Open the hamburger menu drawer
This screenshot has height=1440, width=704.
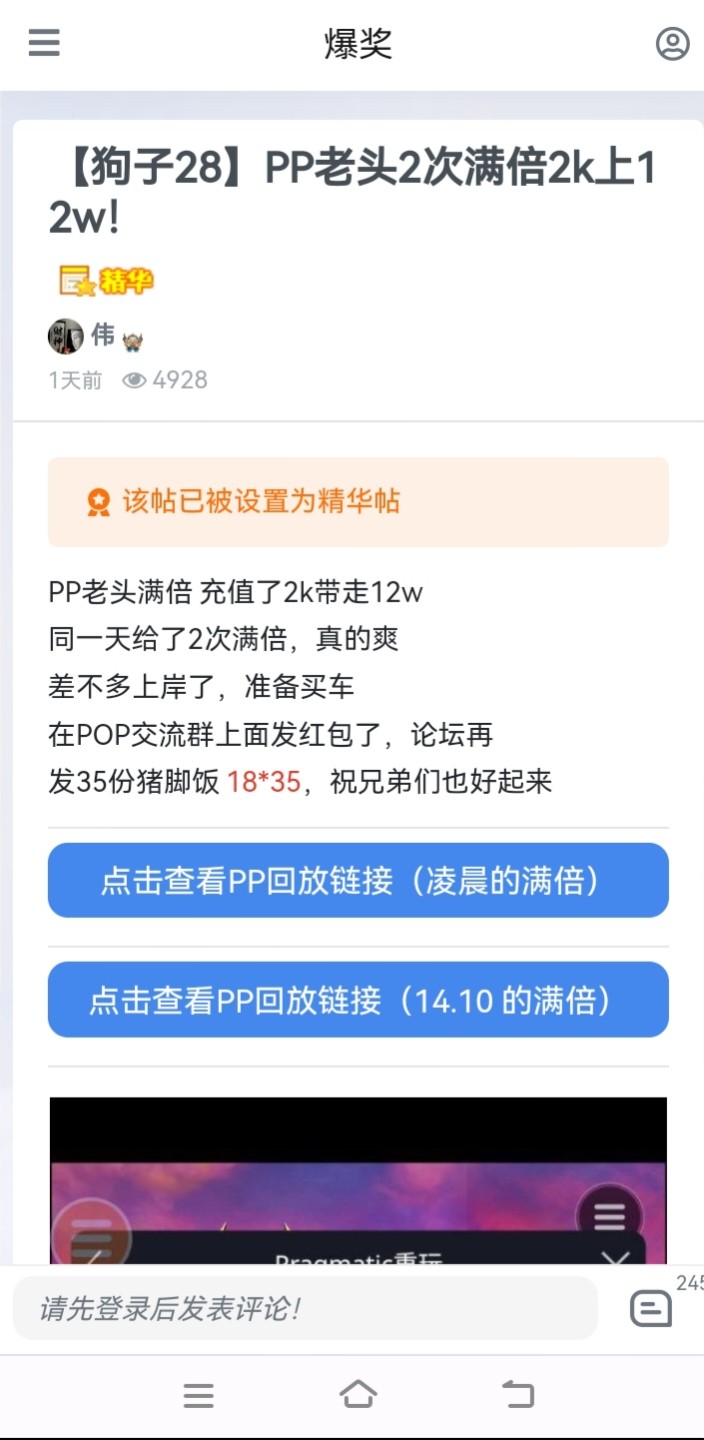click(44, 43)
